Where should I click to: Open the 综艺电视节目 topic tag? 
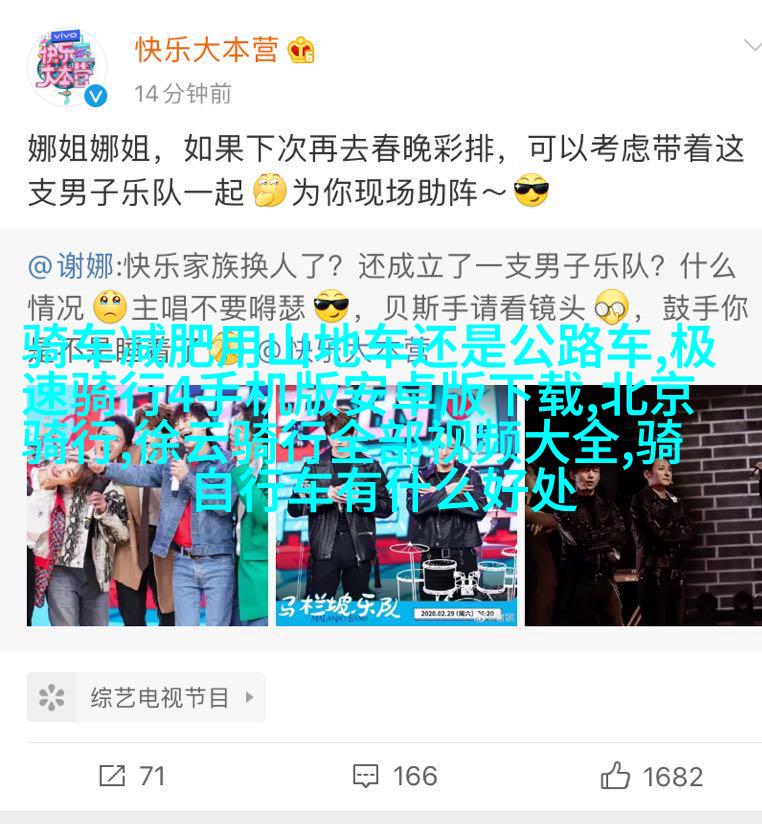pos(146,697)
